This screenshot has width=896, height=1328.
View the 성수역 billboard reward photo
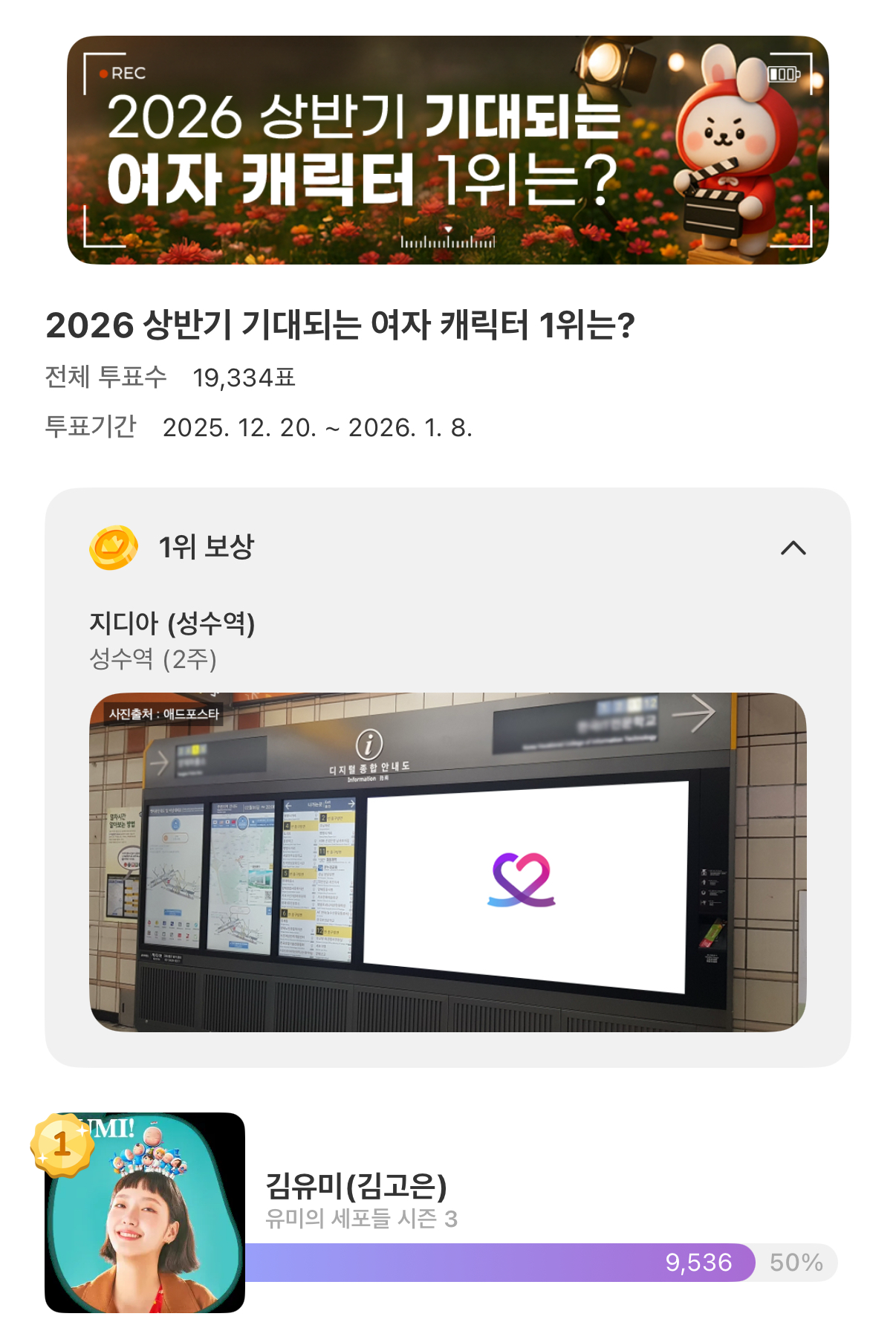(x=447, y=862)
